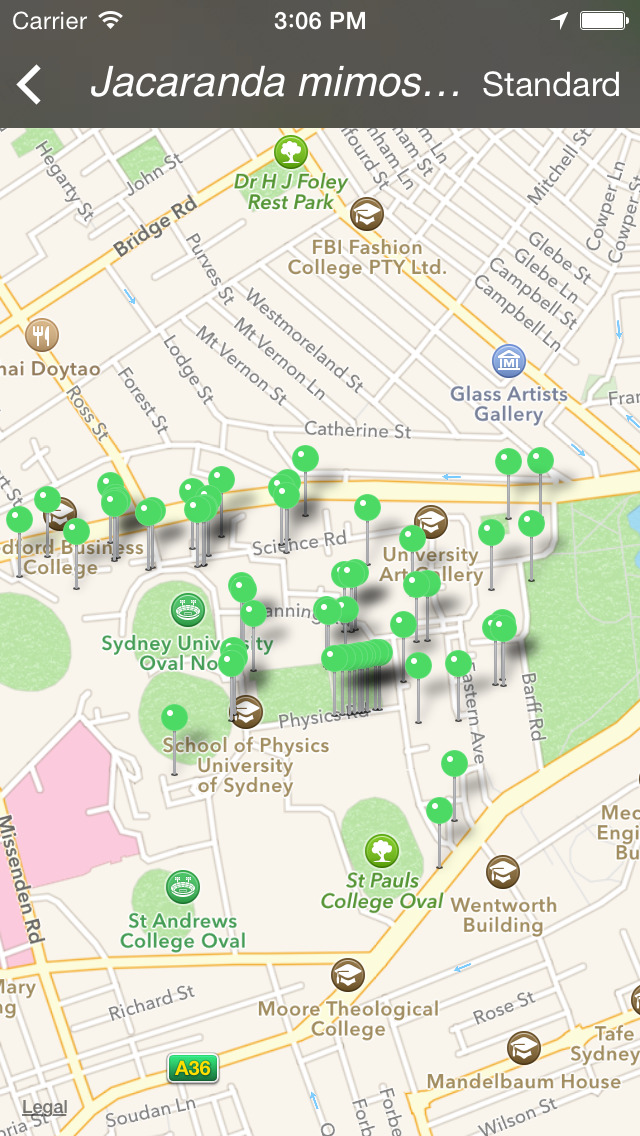Go back using the back arrow
The width and height of the screenshot is (640, 1136).
(x=29, y=84)
